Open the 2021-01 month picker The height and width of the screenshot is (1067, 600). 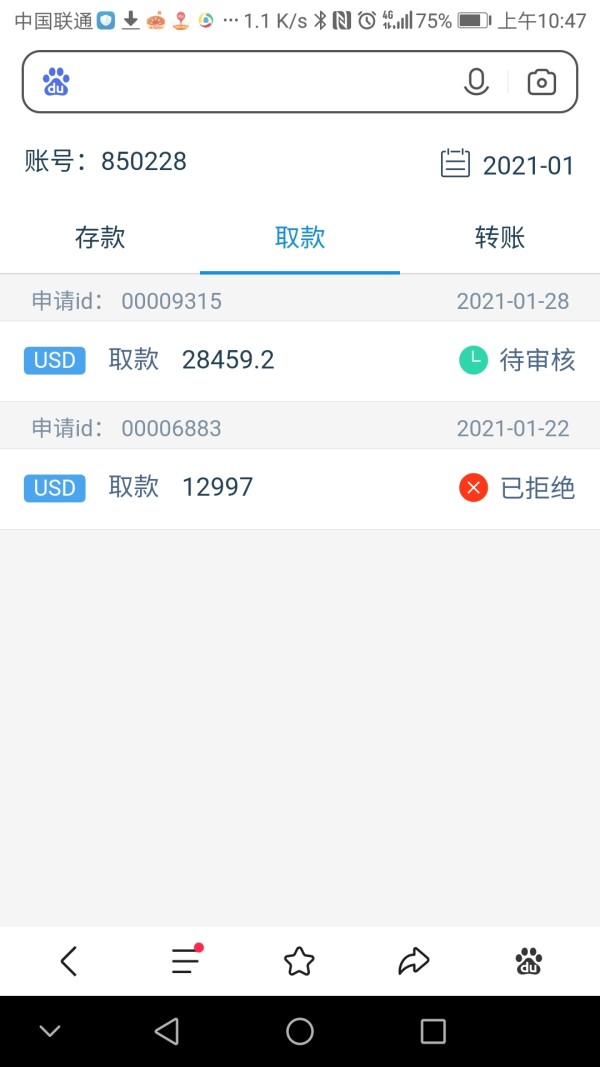(x=507, y=164)
